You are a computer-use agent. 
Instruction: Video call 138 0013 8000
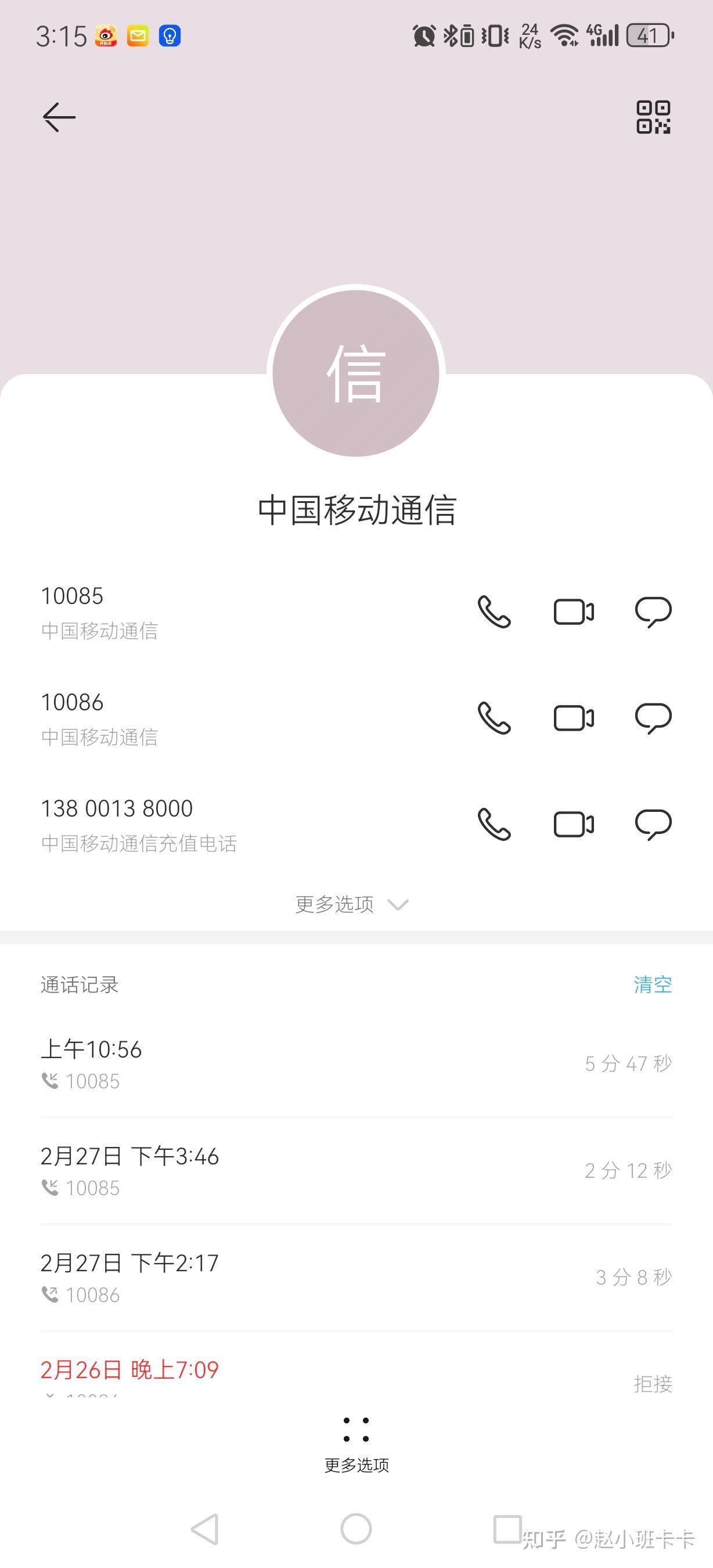coord(574,825)
